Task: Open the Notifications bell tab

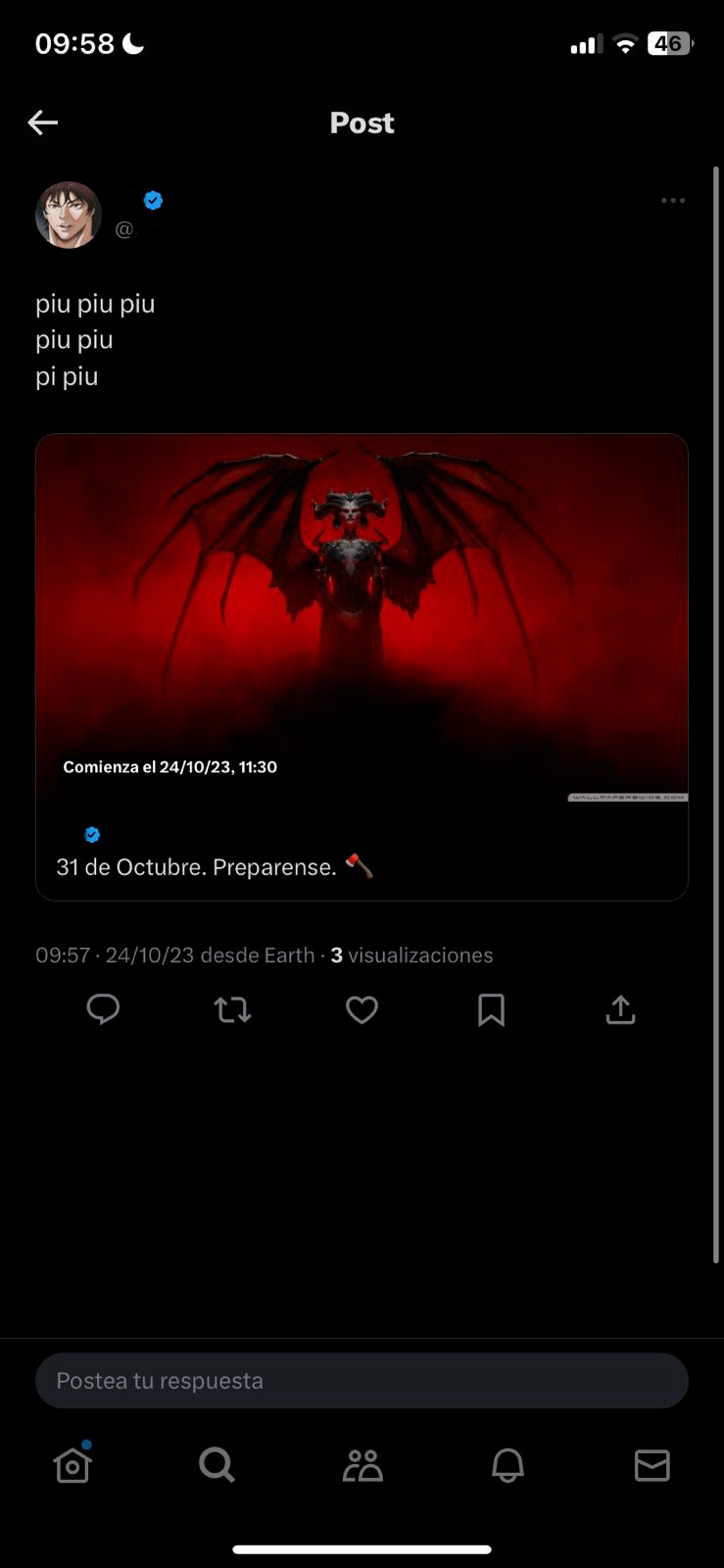Action: [507, 1465]
